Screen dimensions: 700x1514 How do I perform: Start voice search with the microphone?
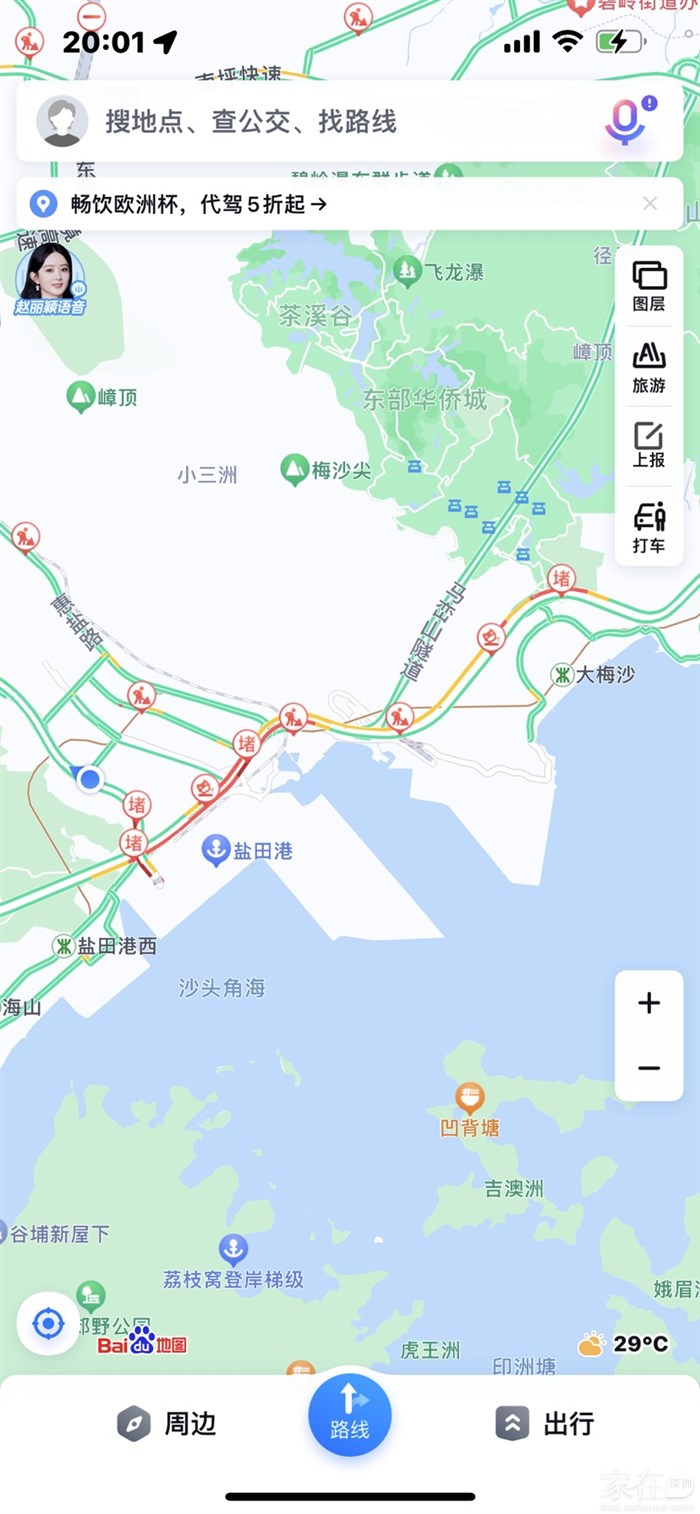coord(626,122)
